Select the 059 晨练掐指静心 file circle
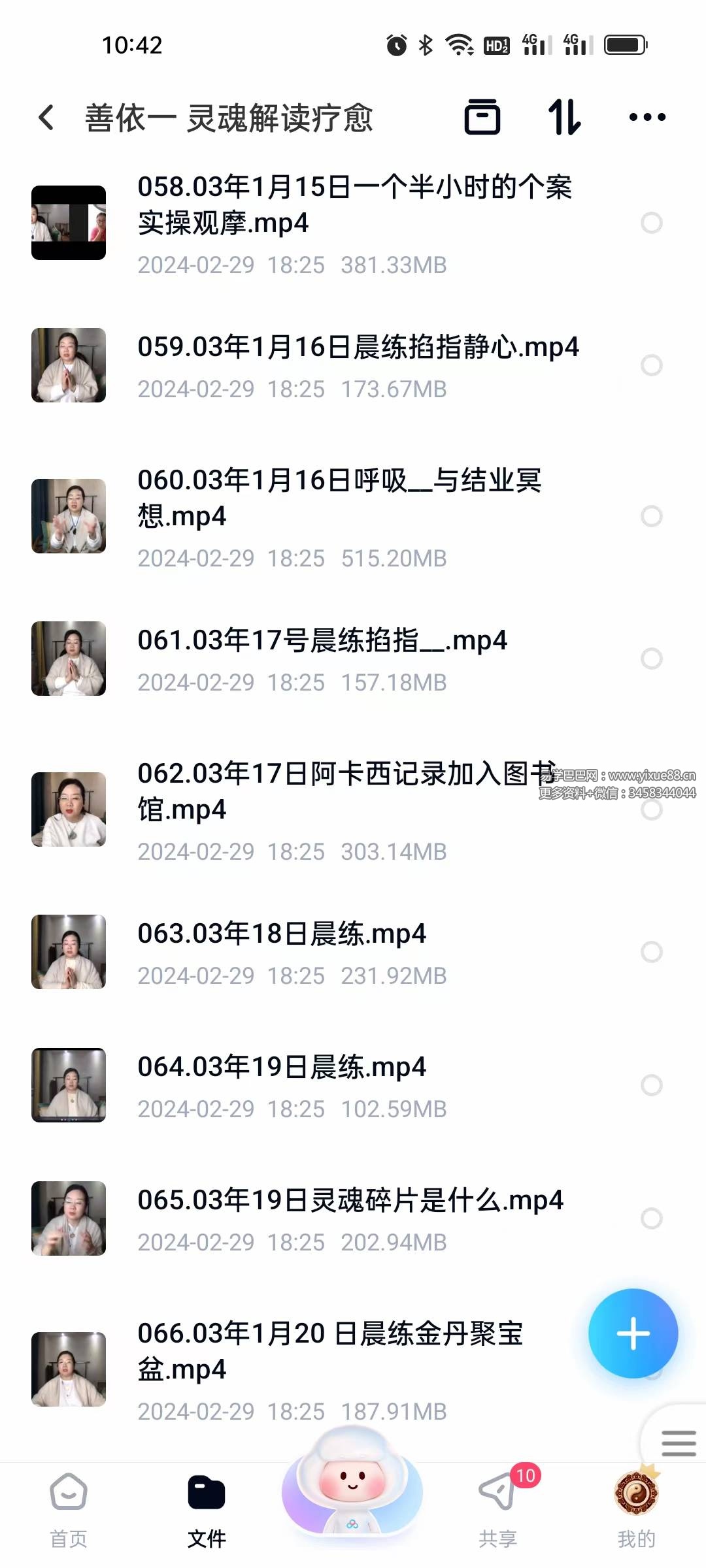 pyautogui.click(x=651, y=365)
